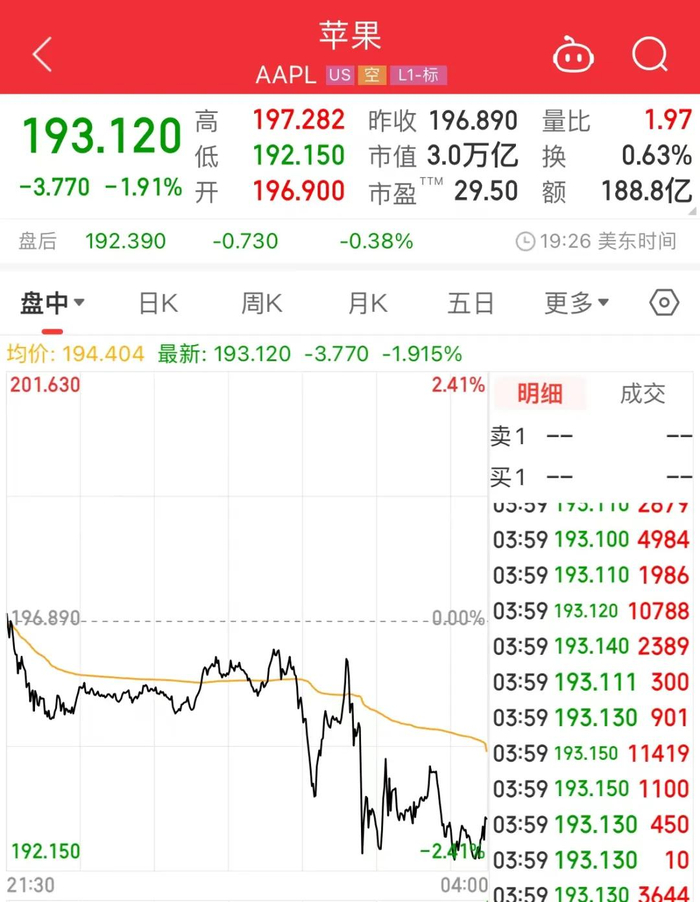
Task: Open stock search magnifier
Action: [649, 55]
